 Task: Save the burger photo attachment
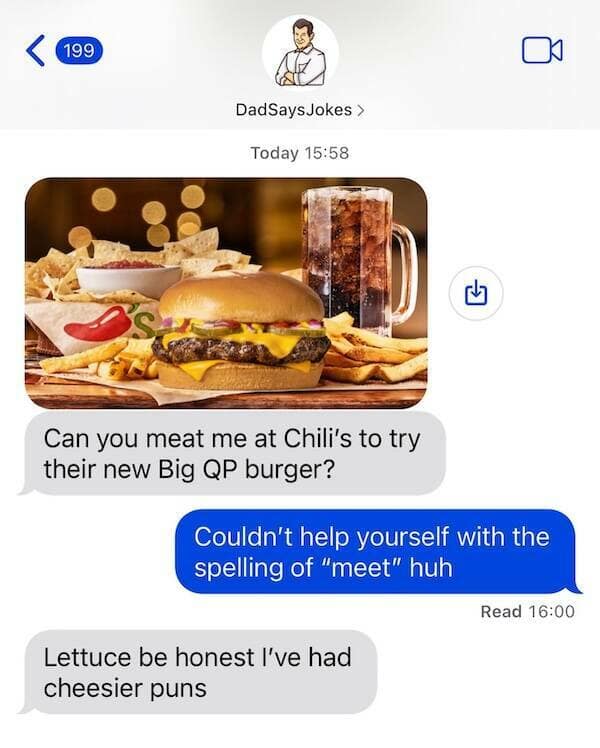coord(476,294)
